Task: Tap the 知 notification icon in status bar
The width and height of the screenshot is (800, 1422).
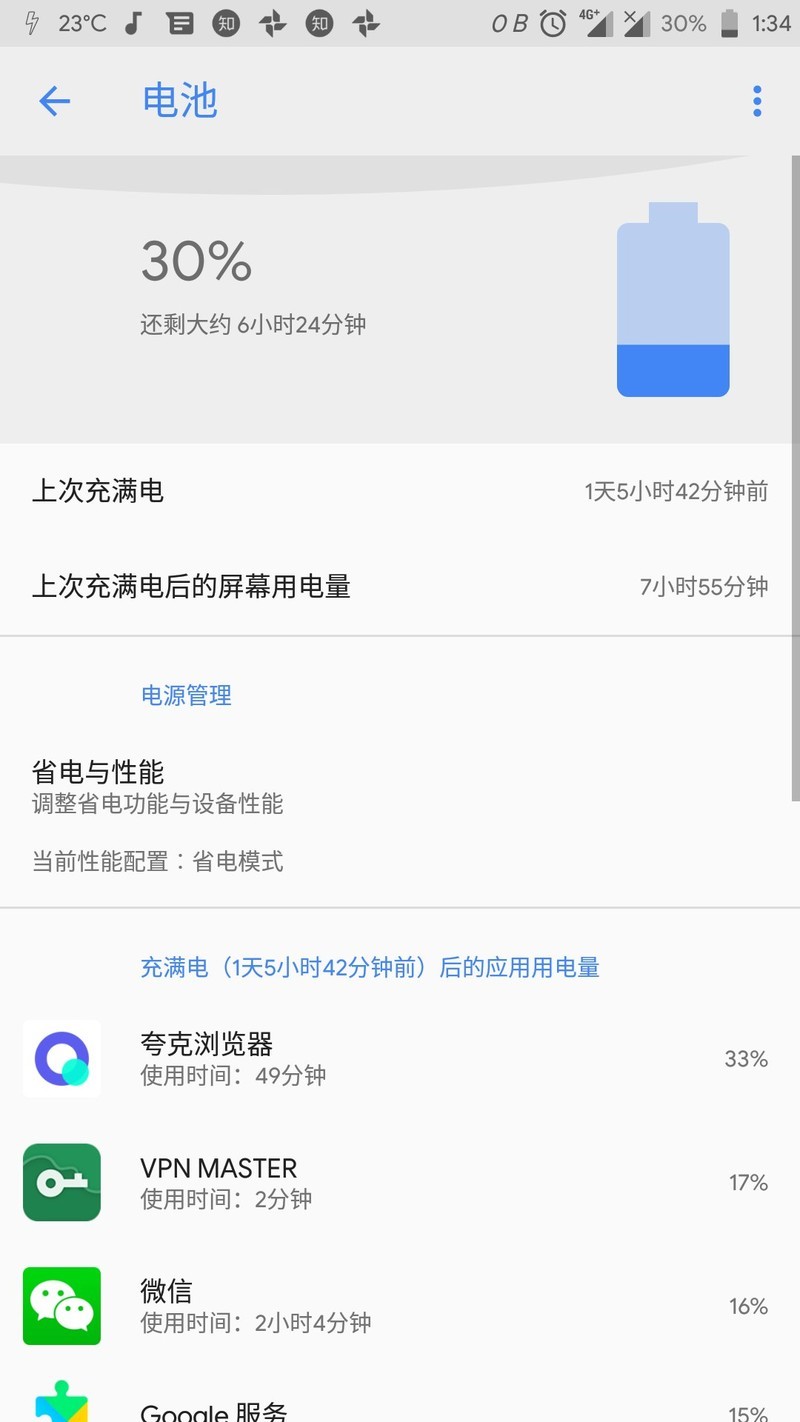Action: [226, 22]
